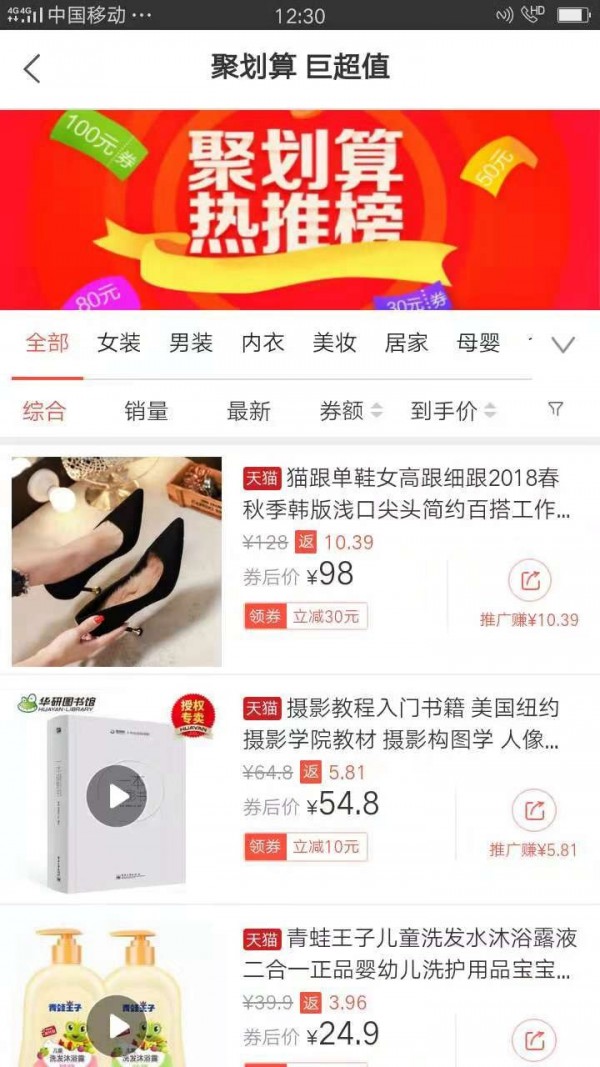Open the 母婴 category tab

pos(478,343)
